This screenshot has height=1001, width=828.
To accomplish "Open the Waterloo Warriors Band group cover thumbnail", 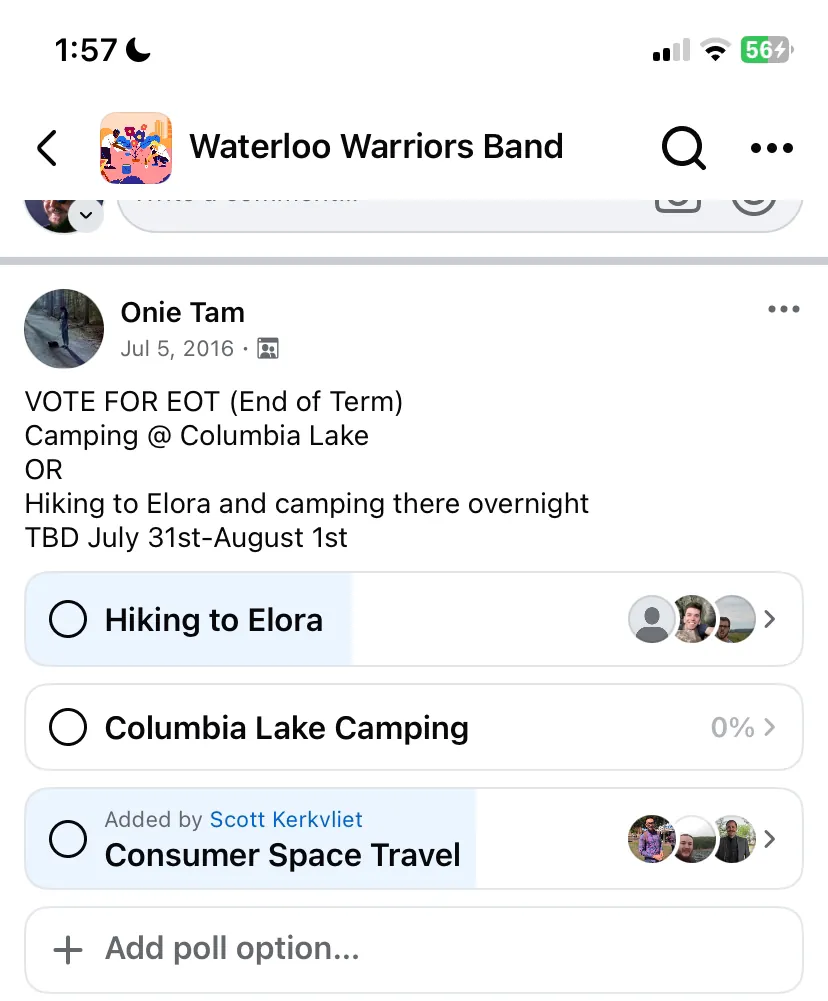I will 136,147.
